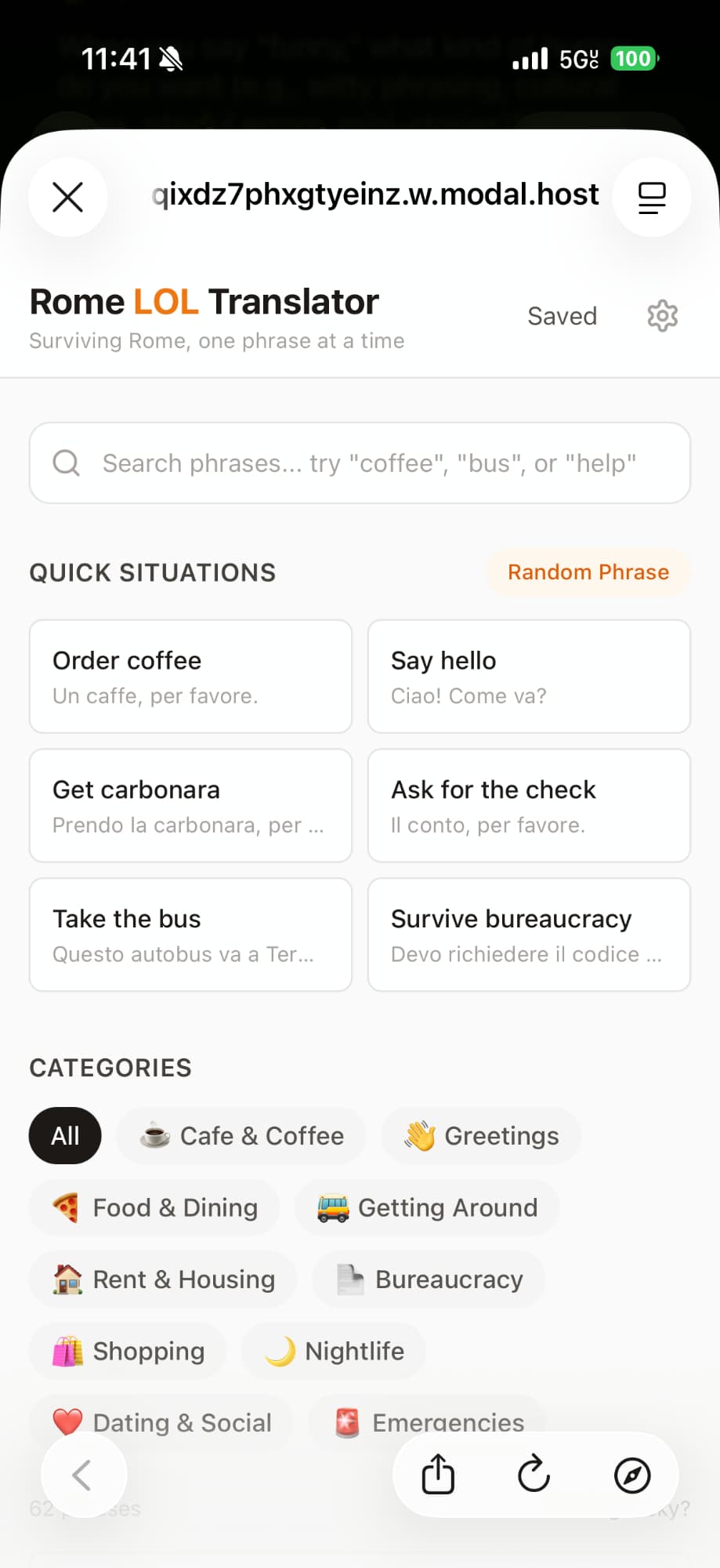
Task: Open the reader view icon beside the URL
Action: [x=651, y=197]
